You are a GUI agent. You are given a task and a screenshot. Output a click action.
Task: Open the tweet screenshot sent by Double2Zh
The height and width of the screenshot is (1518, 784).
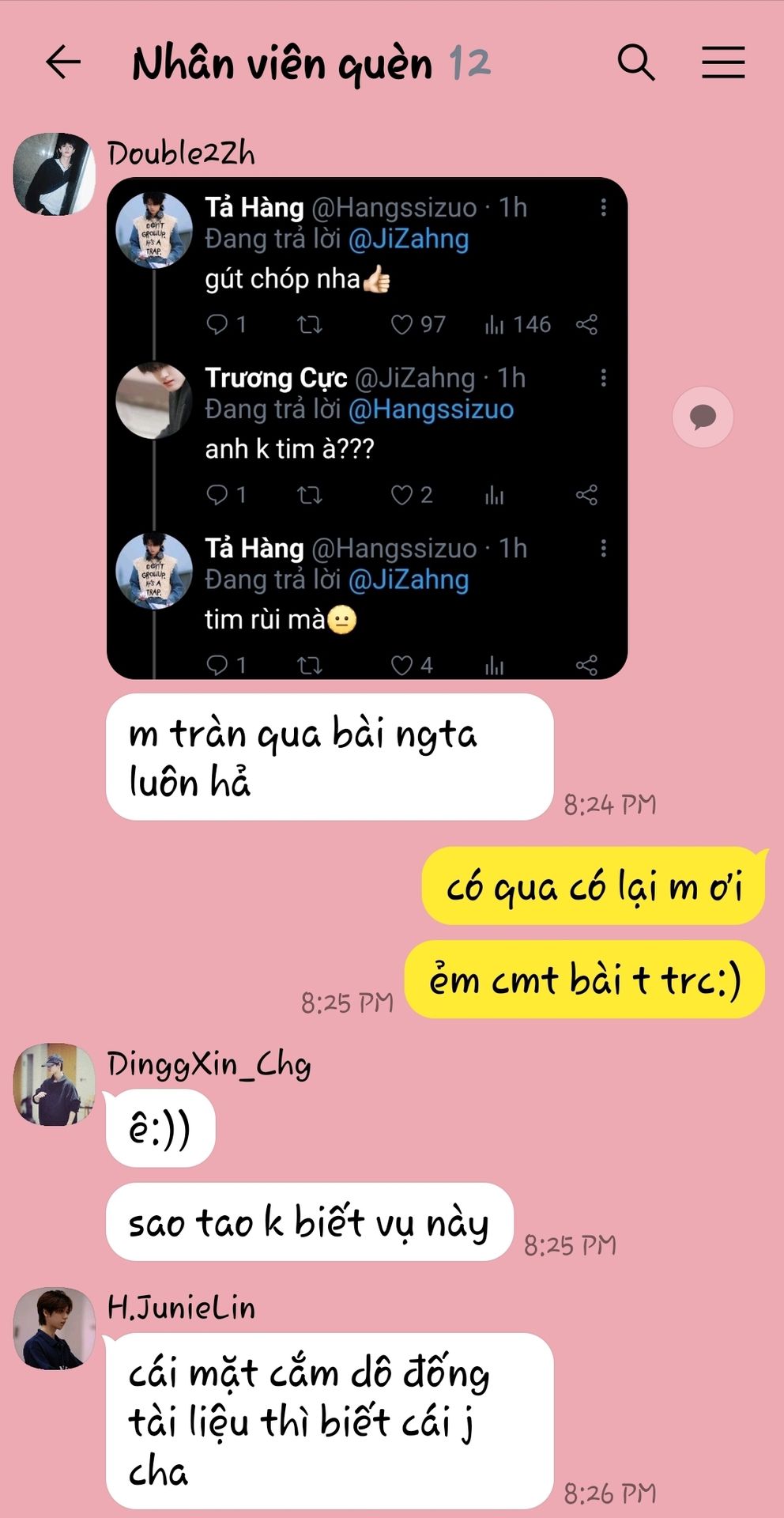(367, 428)
